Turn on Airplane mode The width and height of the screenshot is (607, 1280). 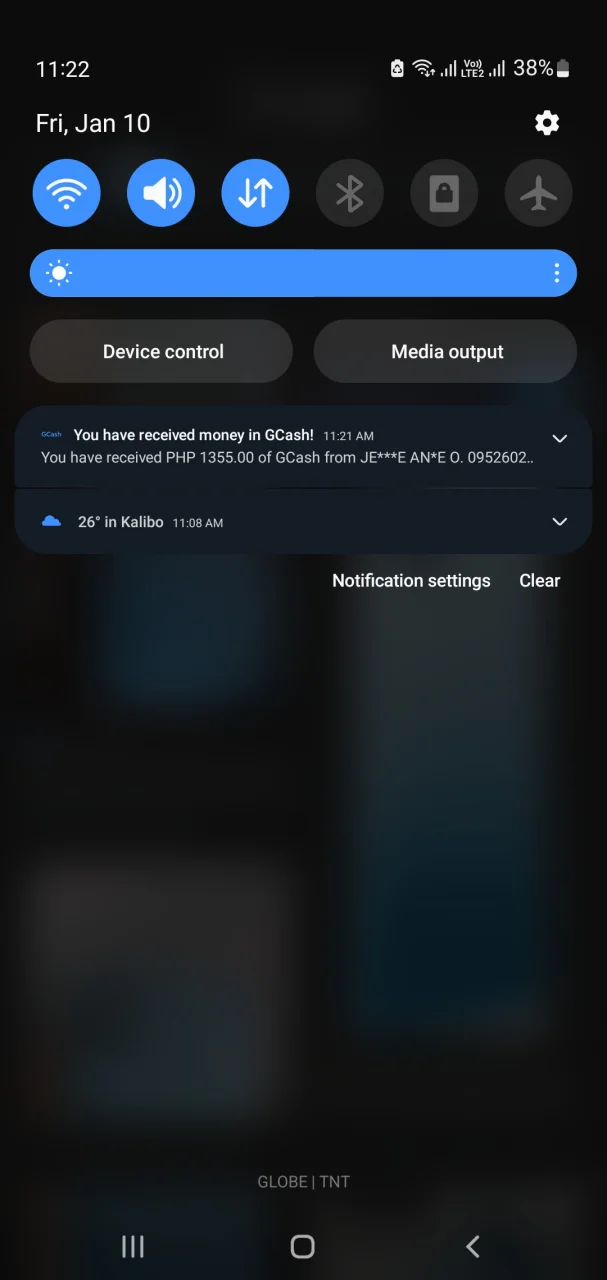pos(539,193)
